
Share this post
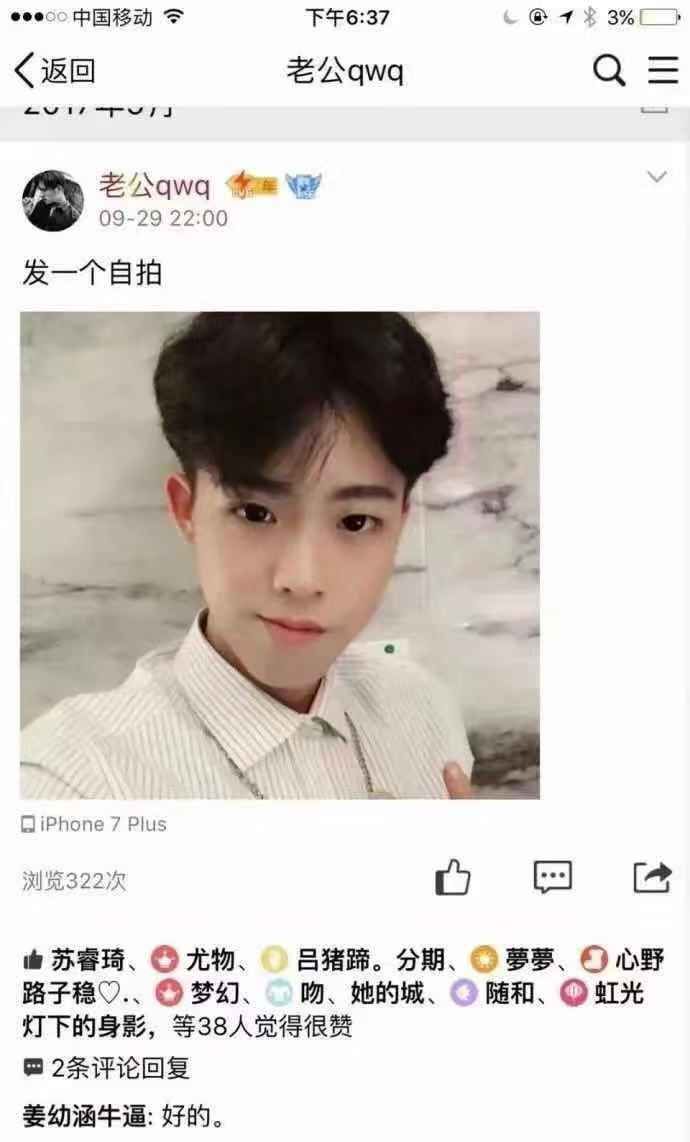coord(652,878)
